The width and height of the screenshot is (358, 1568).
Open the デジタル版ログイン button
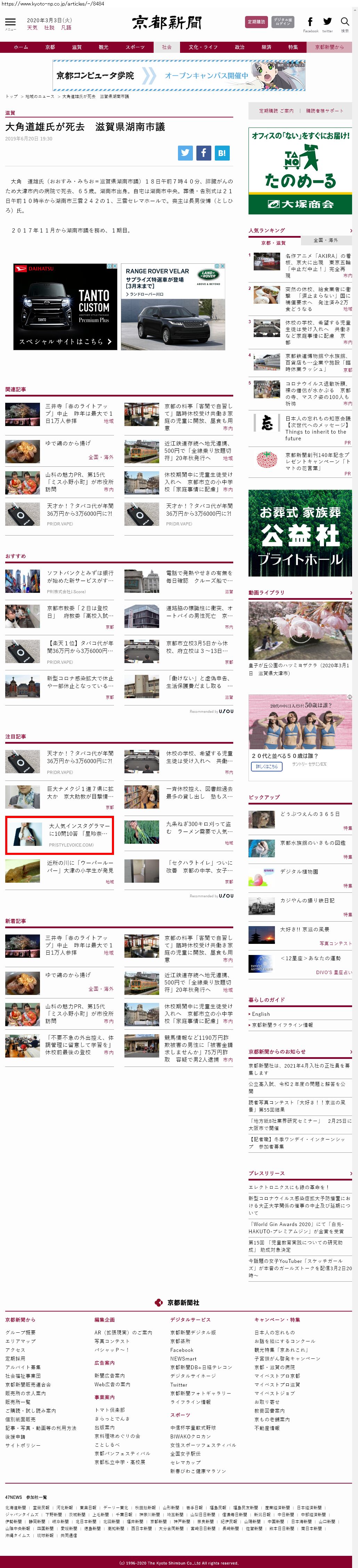[283, 22]
